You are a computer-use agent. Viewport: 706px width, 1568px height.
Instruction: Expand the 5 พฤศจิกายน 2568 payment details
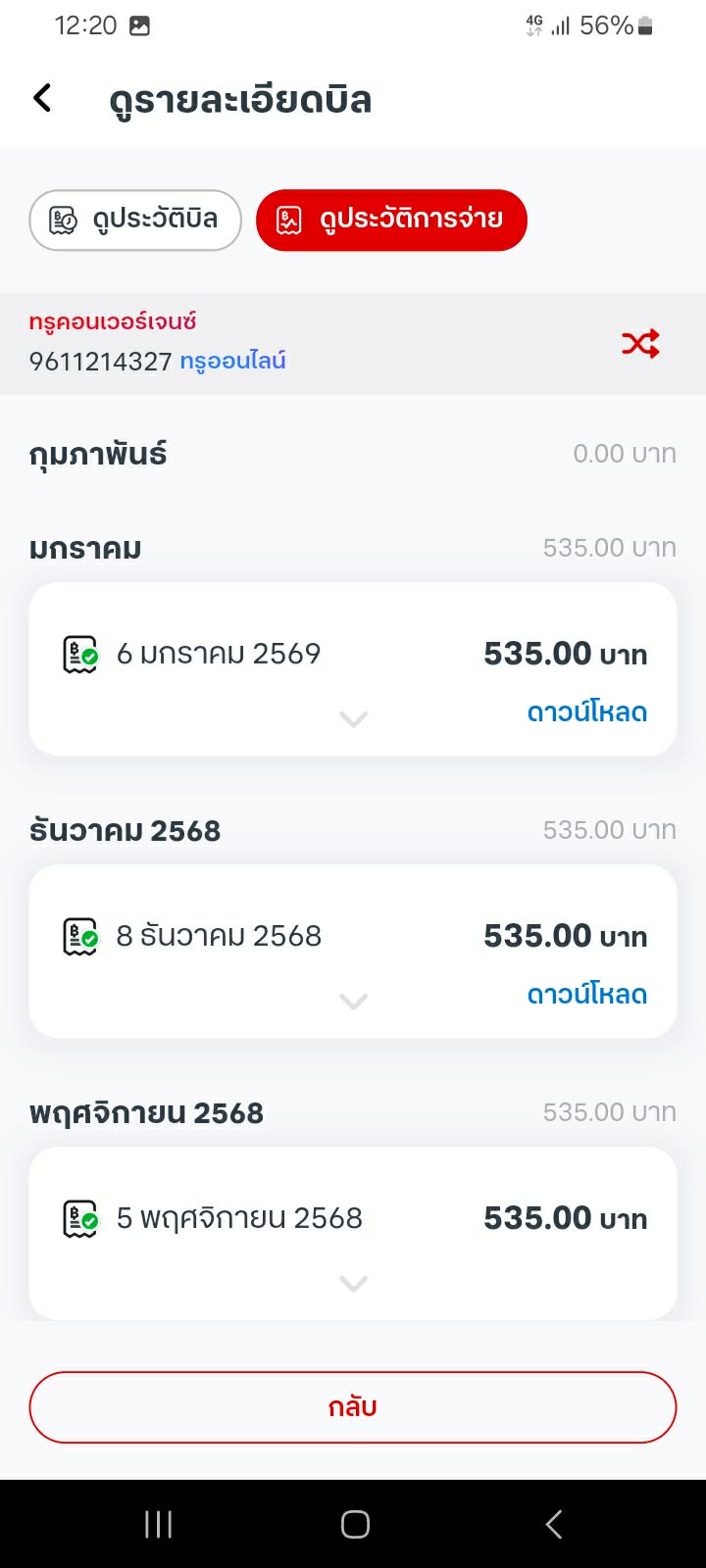[353, 1284]
